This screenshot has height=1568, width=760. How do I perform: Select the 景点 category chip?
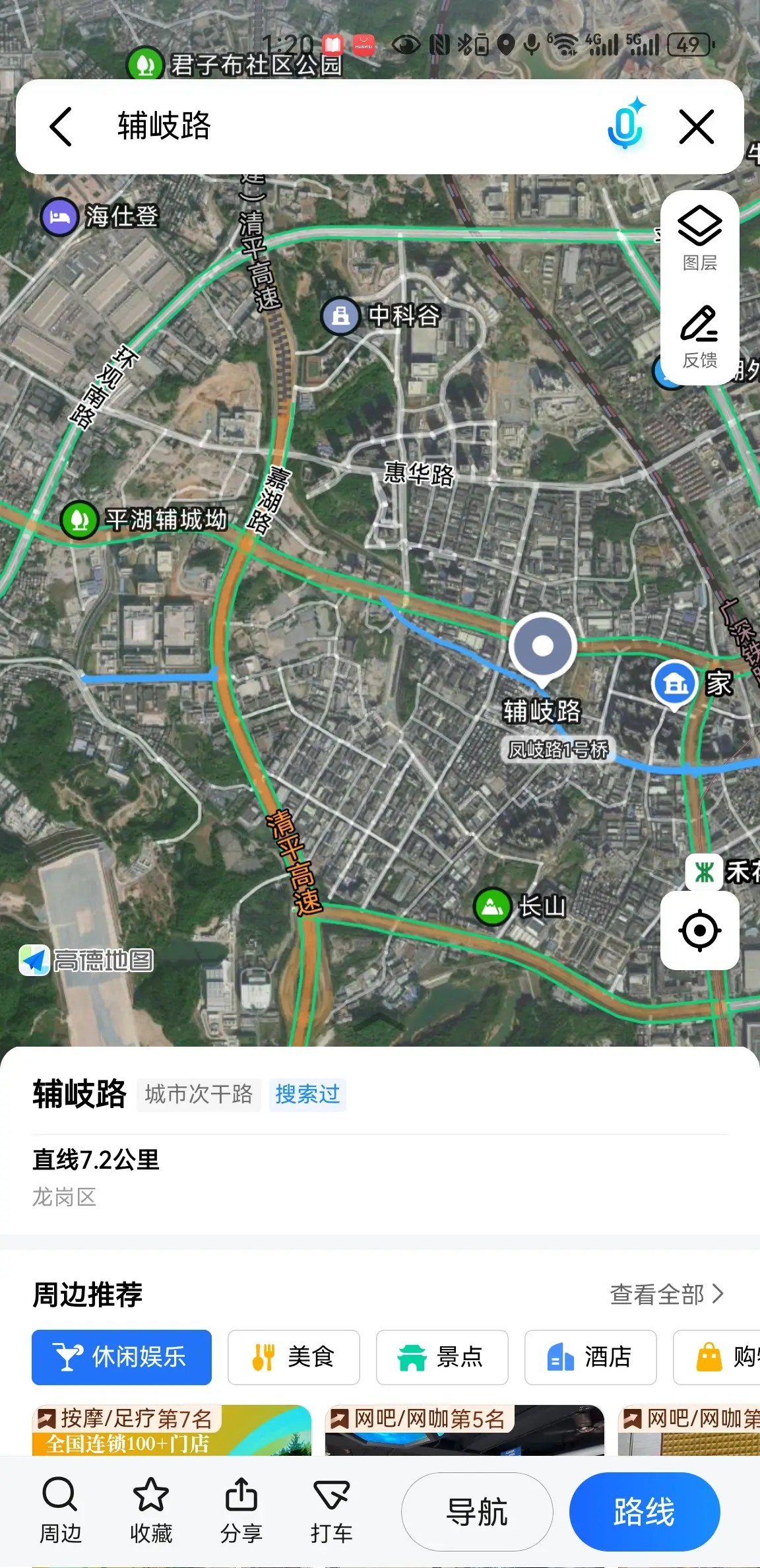click(x=442, y=1357)
